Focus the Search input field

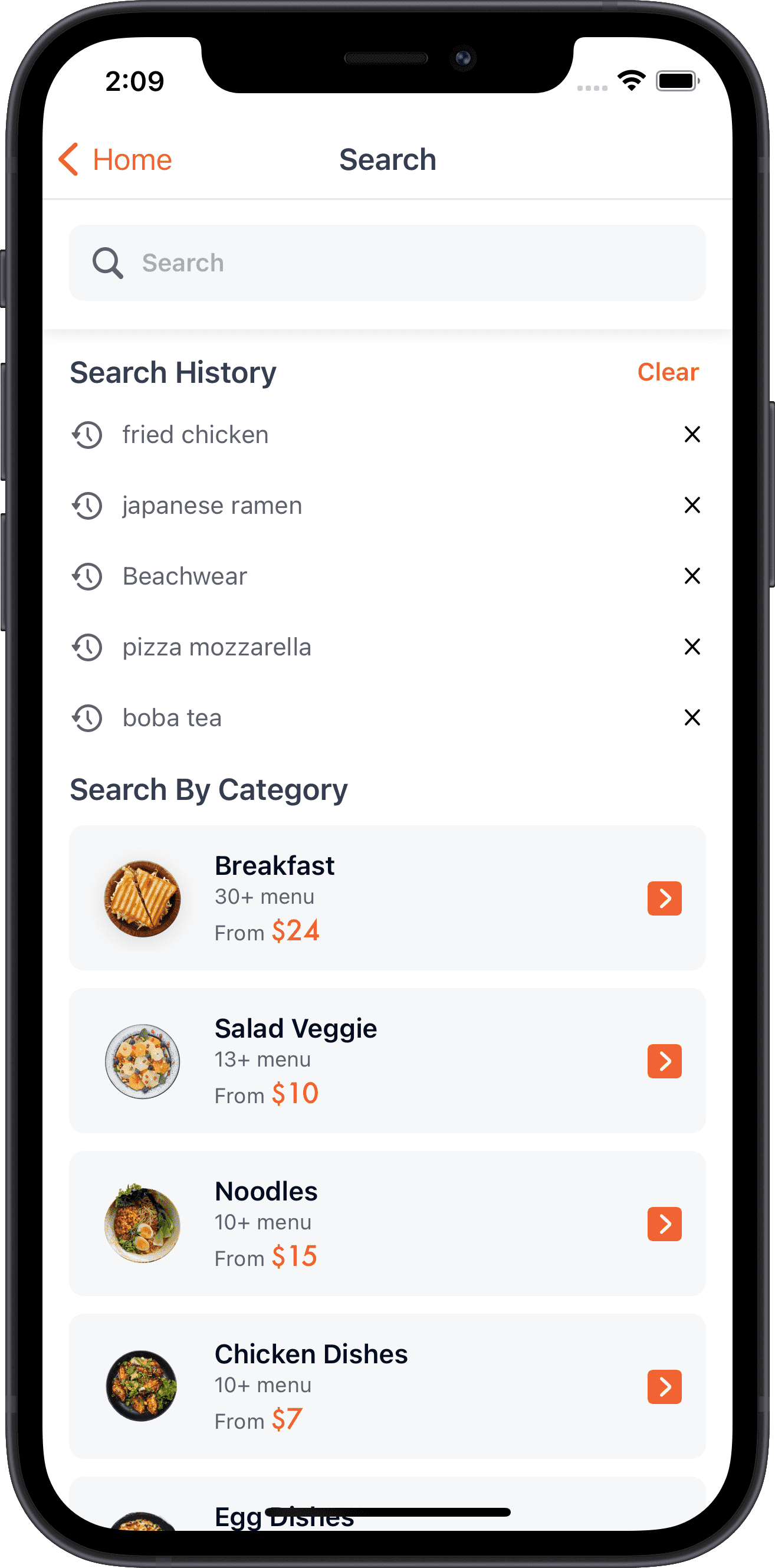tap(387, 263)
